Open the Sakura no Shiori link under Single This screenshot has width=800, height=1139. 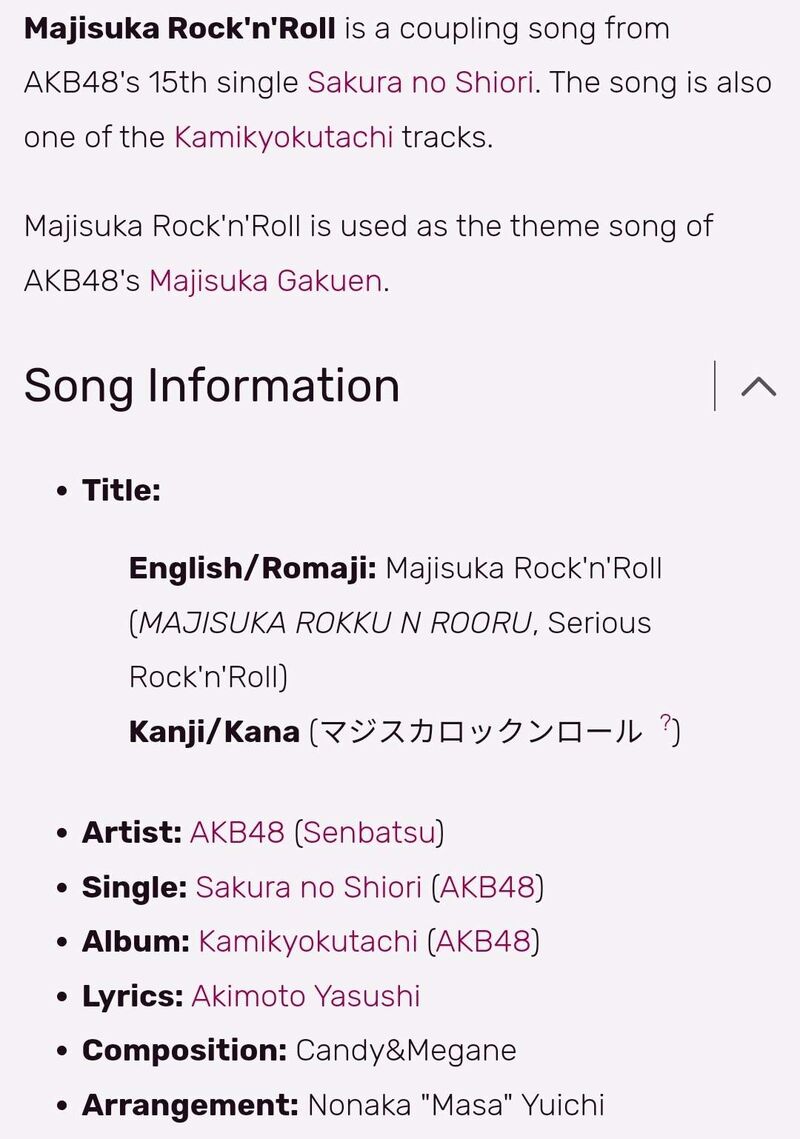pos(308,887)
